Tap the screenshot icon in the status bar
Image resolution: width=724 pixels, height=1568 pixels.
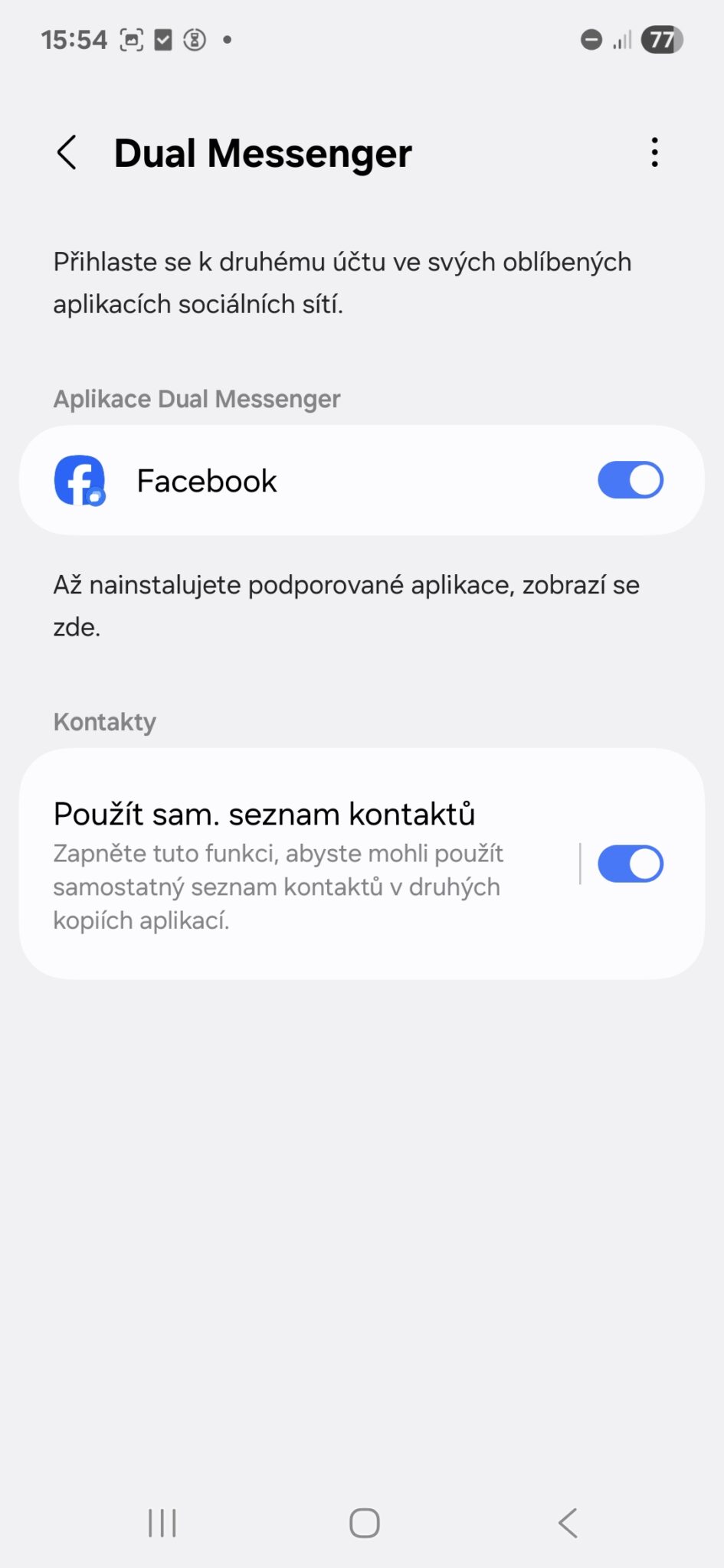point(130,38)
